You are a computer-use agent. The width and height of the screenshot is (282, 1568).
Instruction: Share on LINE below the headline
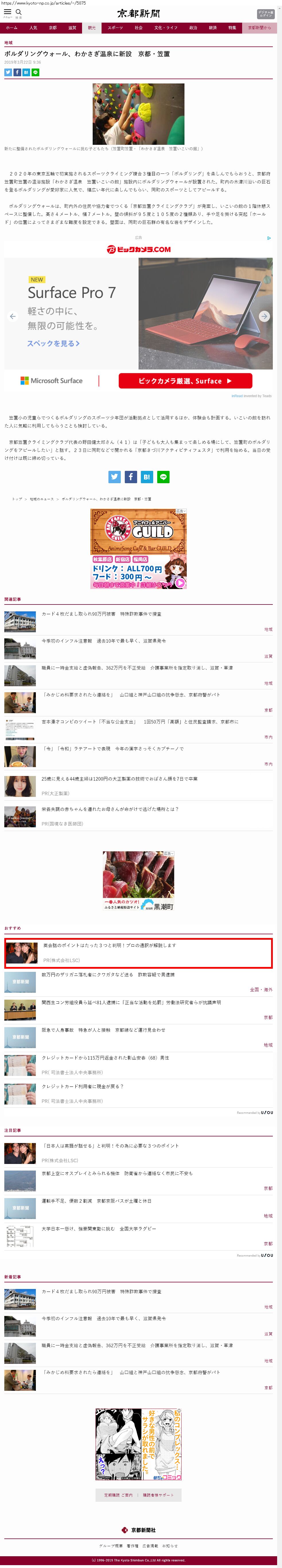[35, 73]
